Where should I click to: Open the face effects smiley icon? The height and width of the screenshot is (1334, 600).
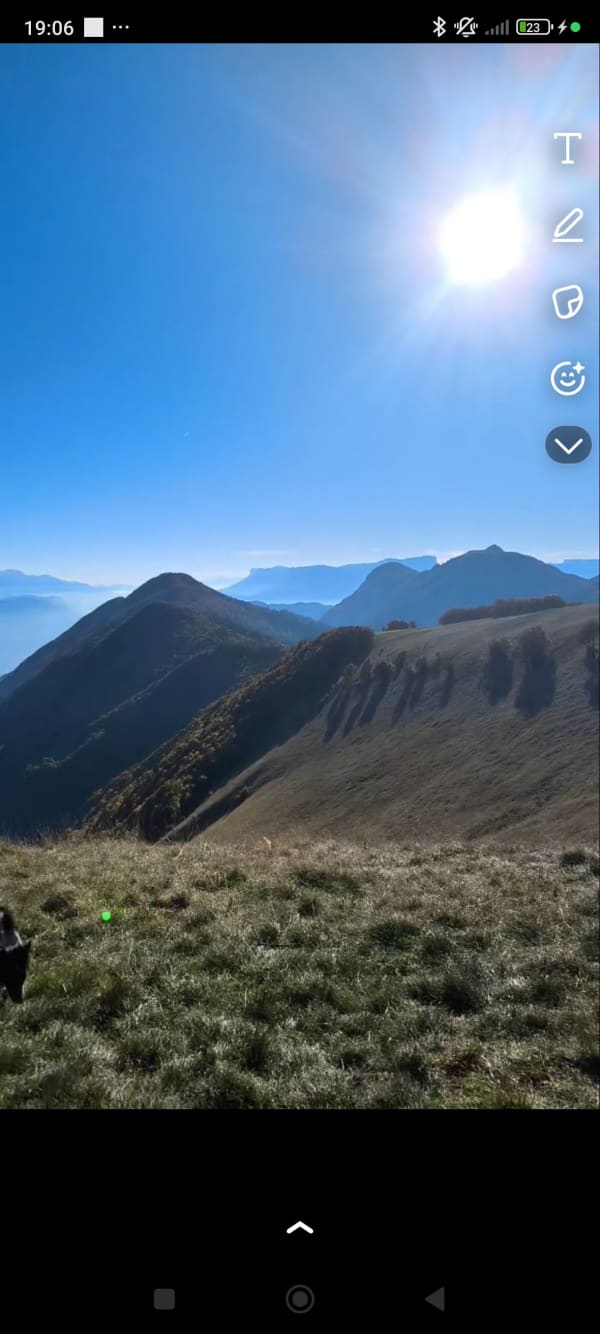click(x=567, y=378)
